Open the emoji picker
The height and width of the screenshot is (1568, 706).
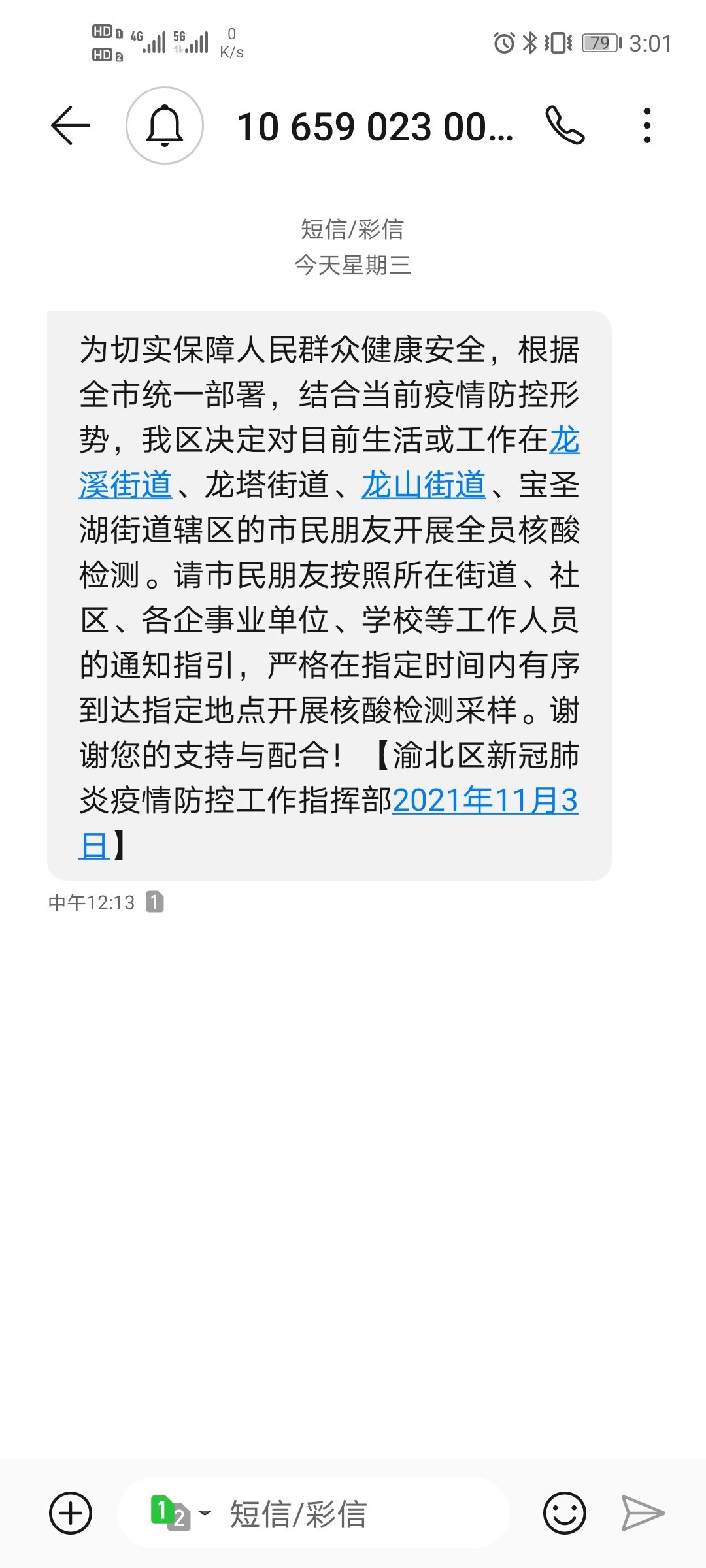click(x=564, y=1513)
